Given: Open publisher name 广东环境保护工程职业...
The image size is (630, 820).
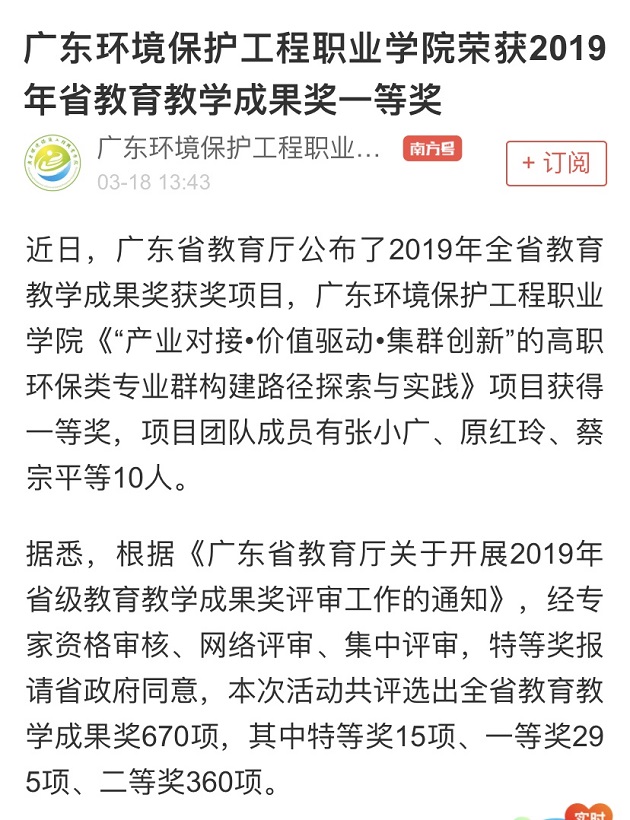Looking at the screenshot, I should [x=239, y=149].
